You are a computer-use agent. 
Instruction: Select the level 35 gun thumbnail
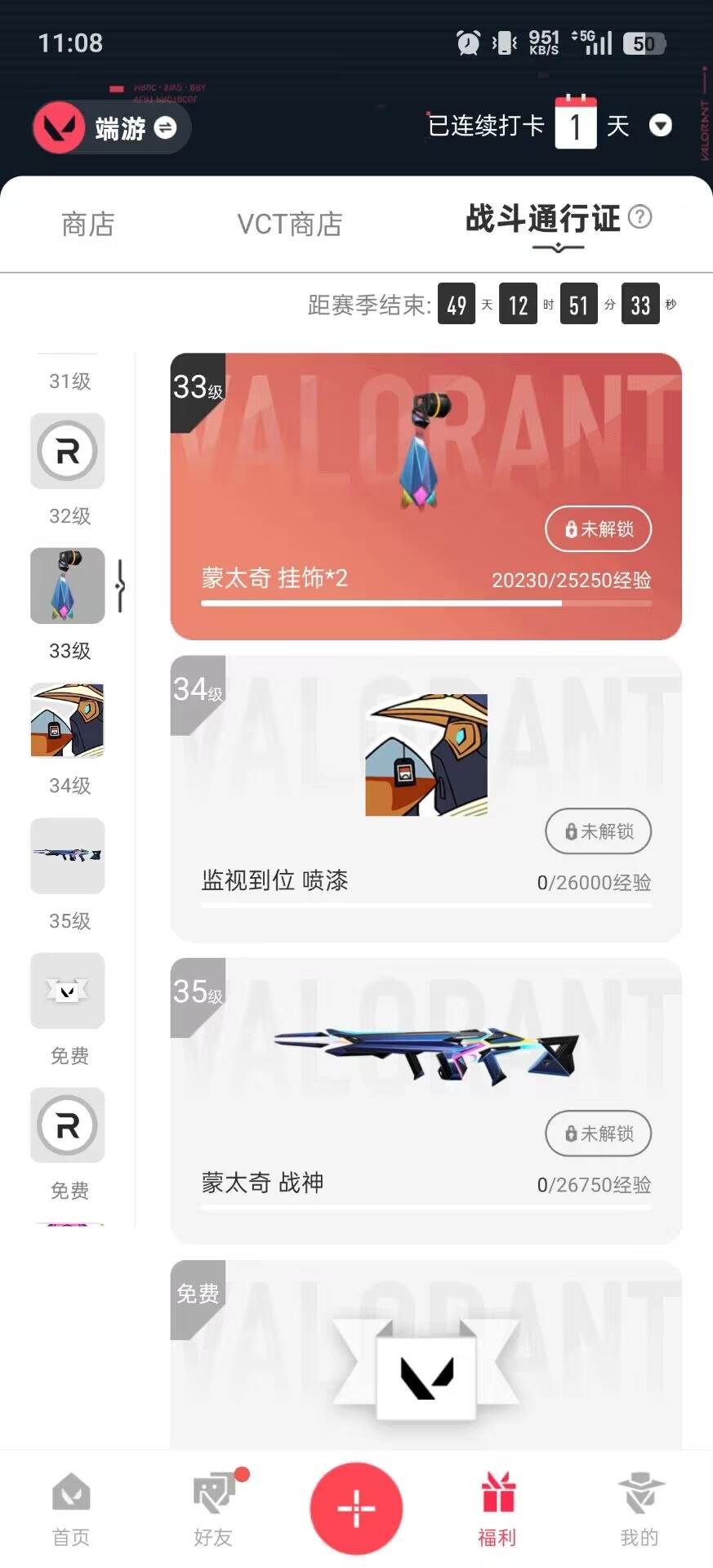click(x=68, y=855)
